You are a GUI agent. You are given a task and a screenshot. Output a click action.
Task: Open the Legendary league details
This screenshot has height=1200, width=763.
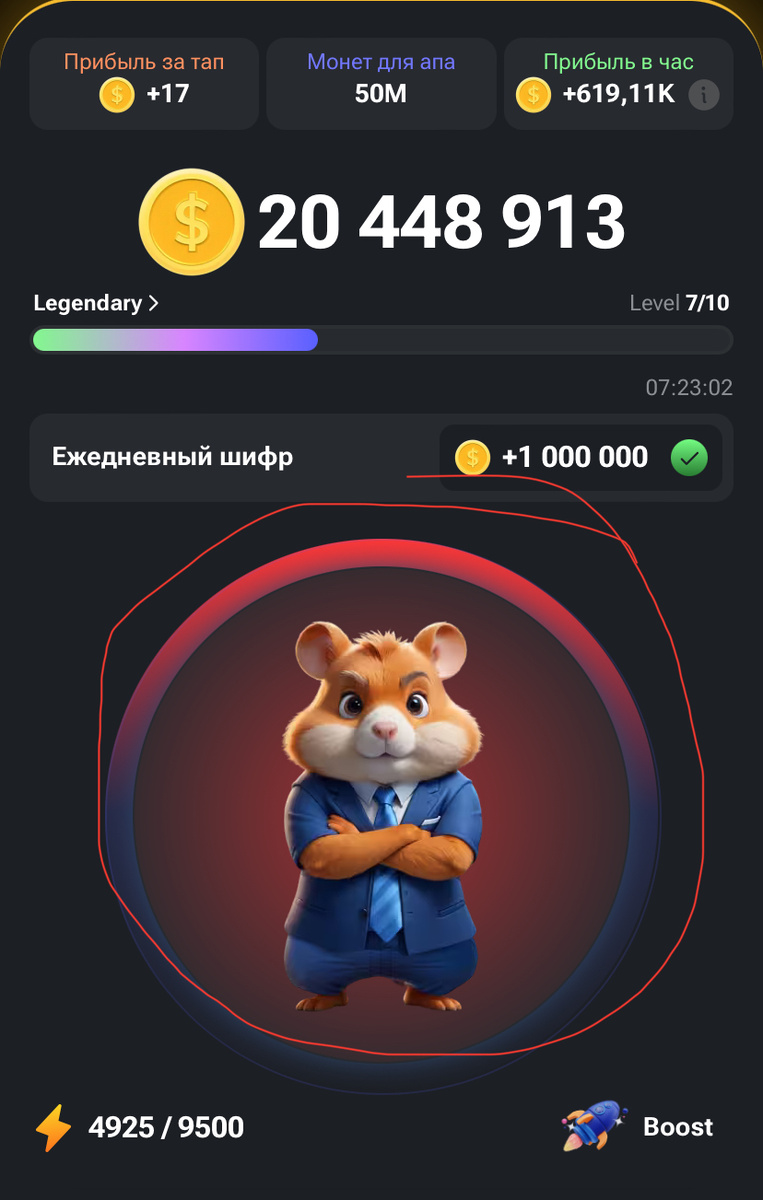(x=96, y=304)
